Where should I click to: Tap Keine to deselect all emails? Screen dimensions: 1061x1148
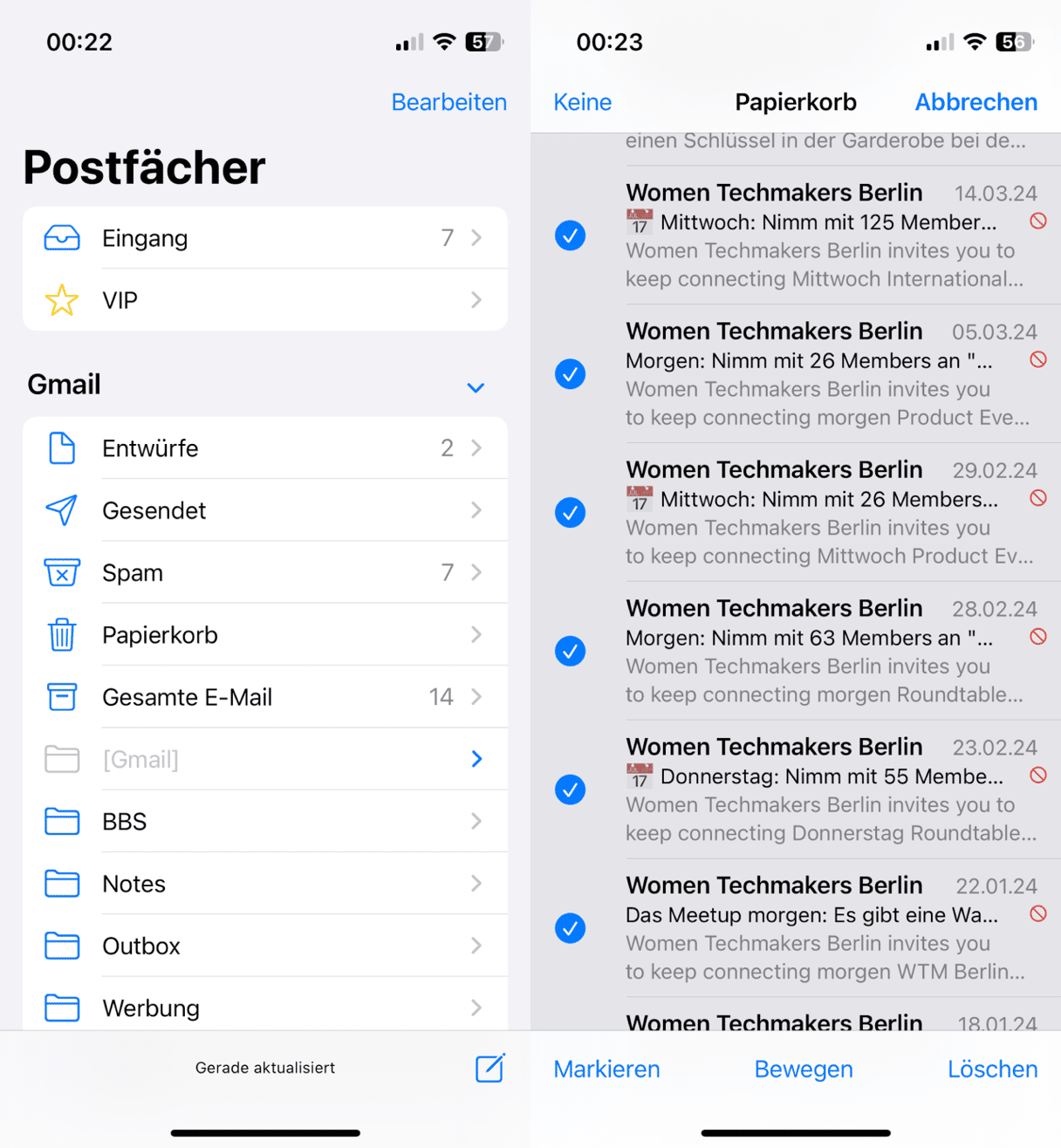coord(582,102)
